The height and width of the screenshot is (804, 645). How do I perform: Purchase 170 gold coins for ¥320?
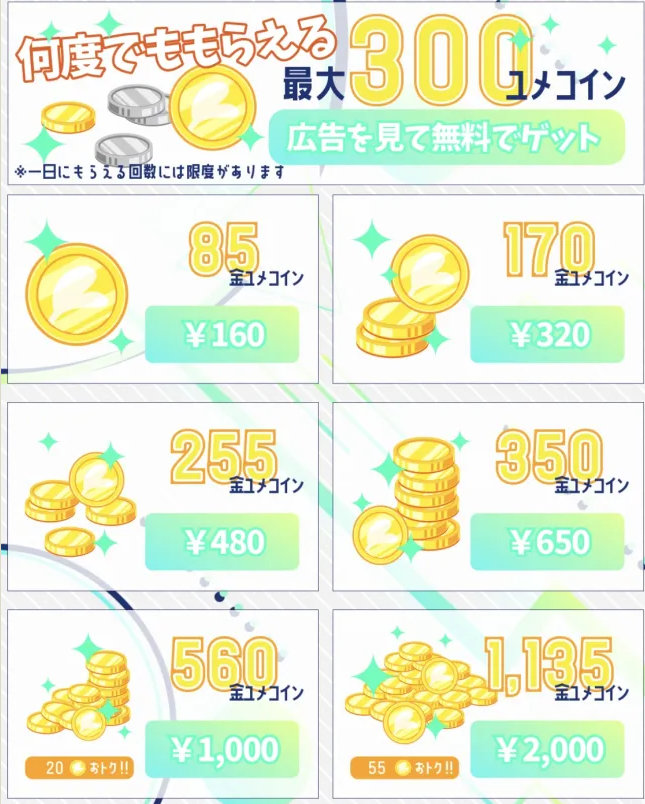547,334
